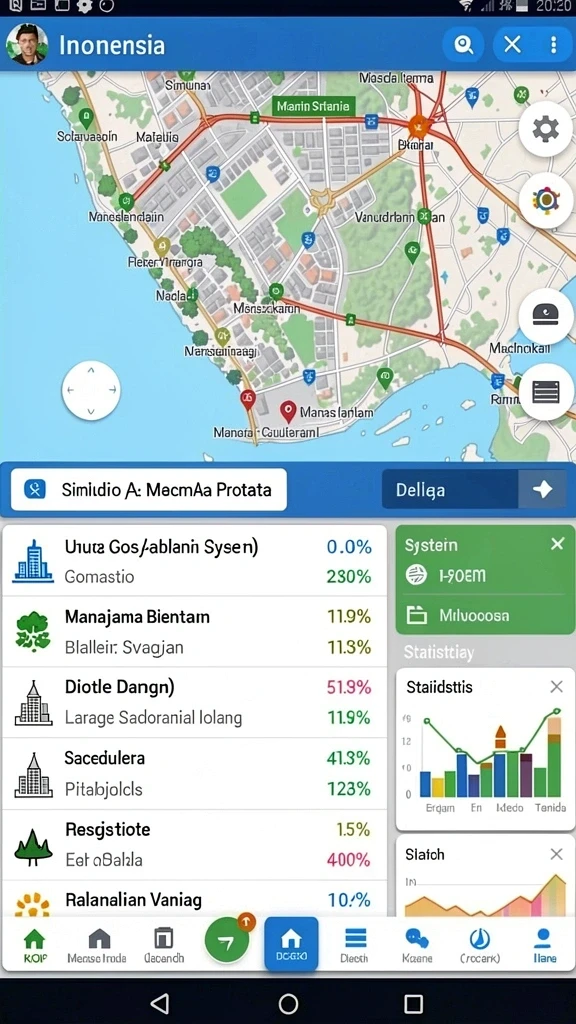576x1024 pixels.
Task: Open the search icon in top bar
Action: click(464, 44)
